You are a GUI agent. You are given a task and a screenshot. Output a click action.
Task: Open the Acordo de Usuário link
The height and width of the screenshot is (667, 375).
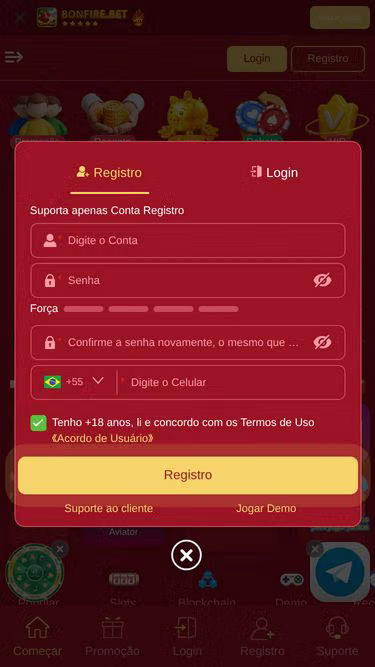(102, 438)
